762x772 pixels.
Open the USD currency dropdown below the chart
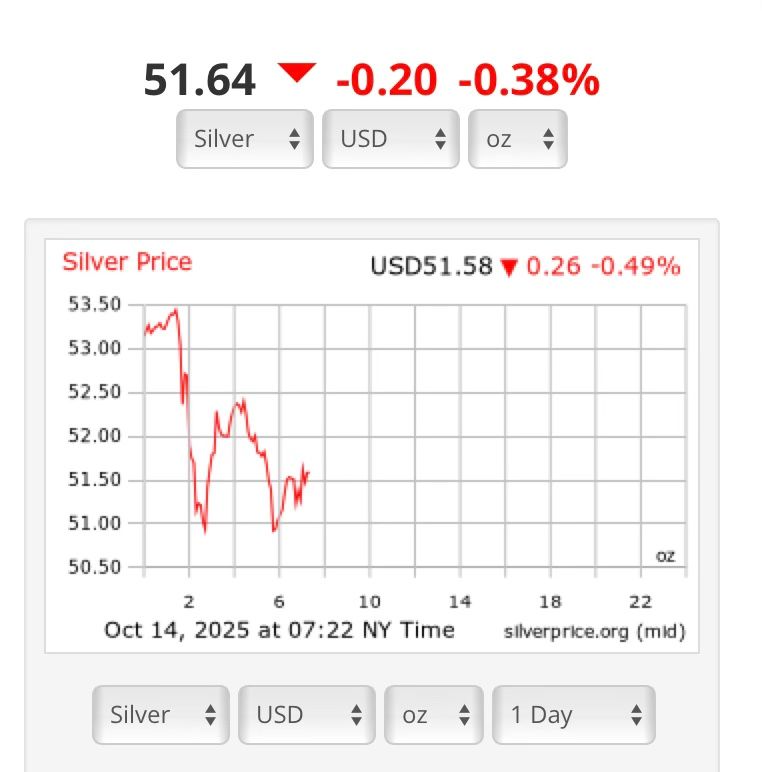[307, 715]
